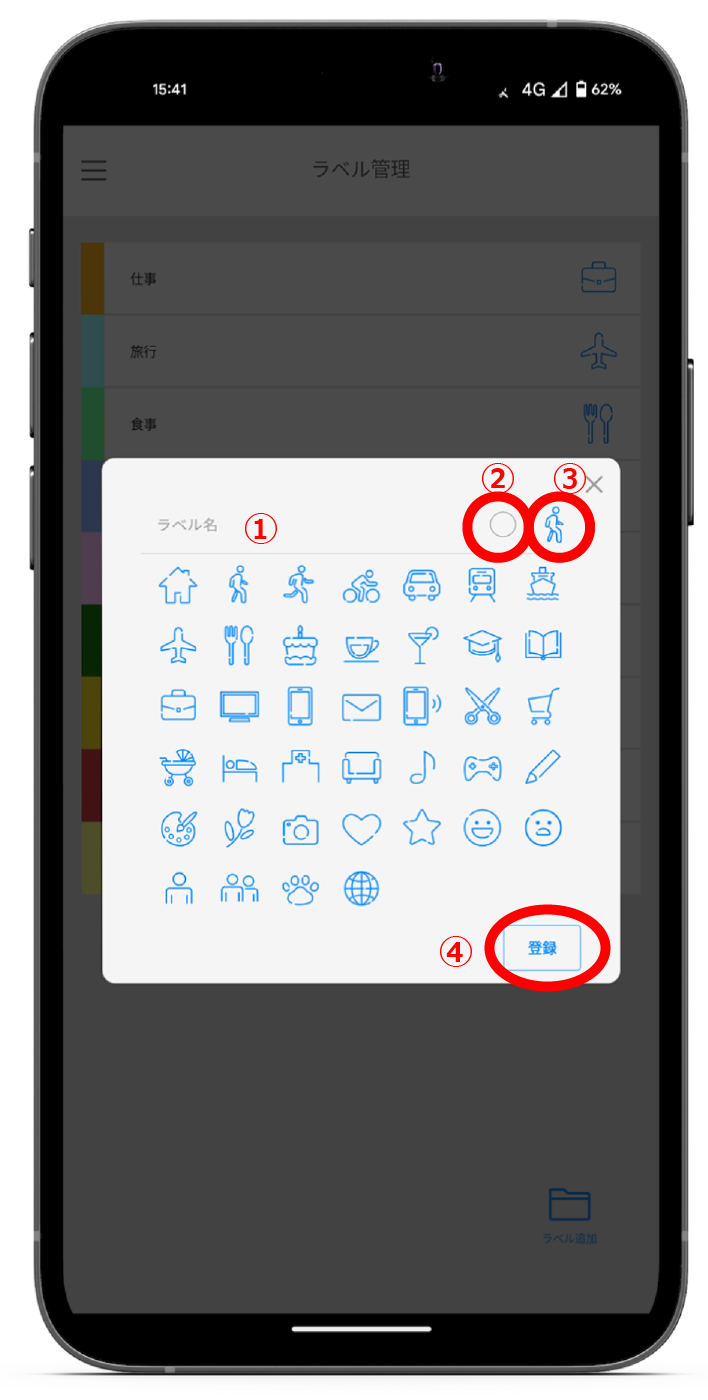This screenshot has width=708, height=1400.
Task: Open the color picker circle
Action: coord(503,525)
